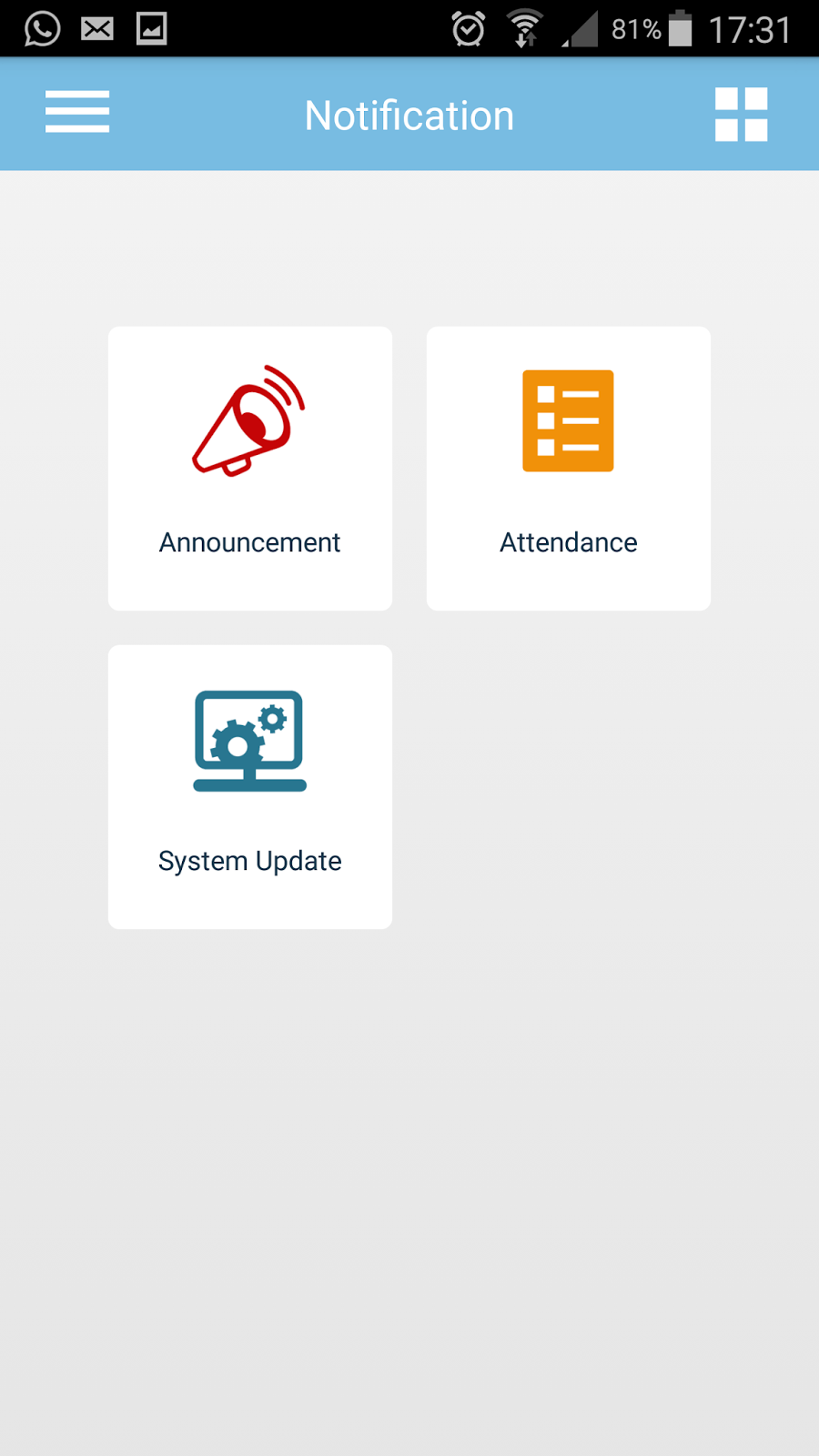Screen dimensions: 819x1456
Task: Open the hamburger navigation menu
Action: click(x=77, y=112)
